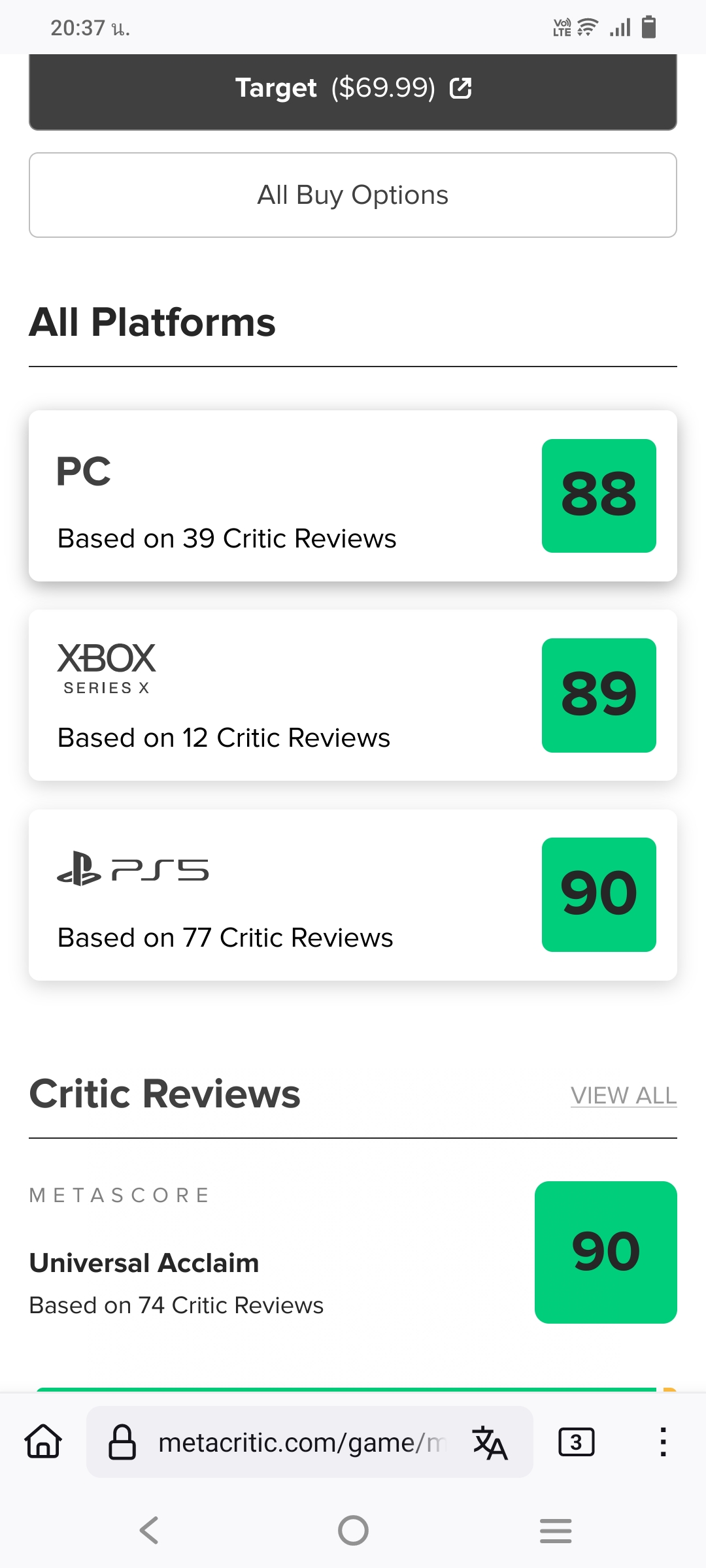View all critic reviews

pos(623,1096)
